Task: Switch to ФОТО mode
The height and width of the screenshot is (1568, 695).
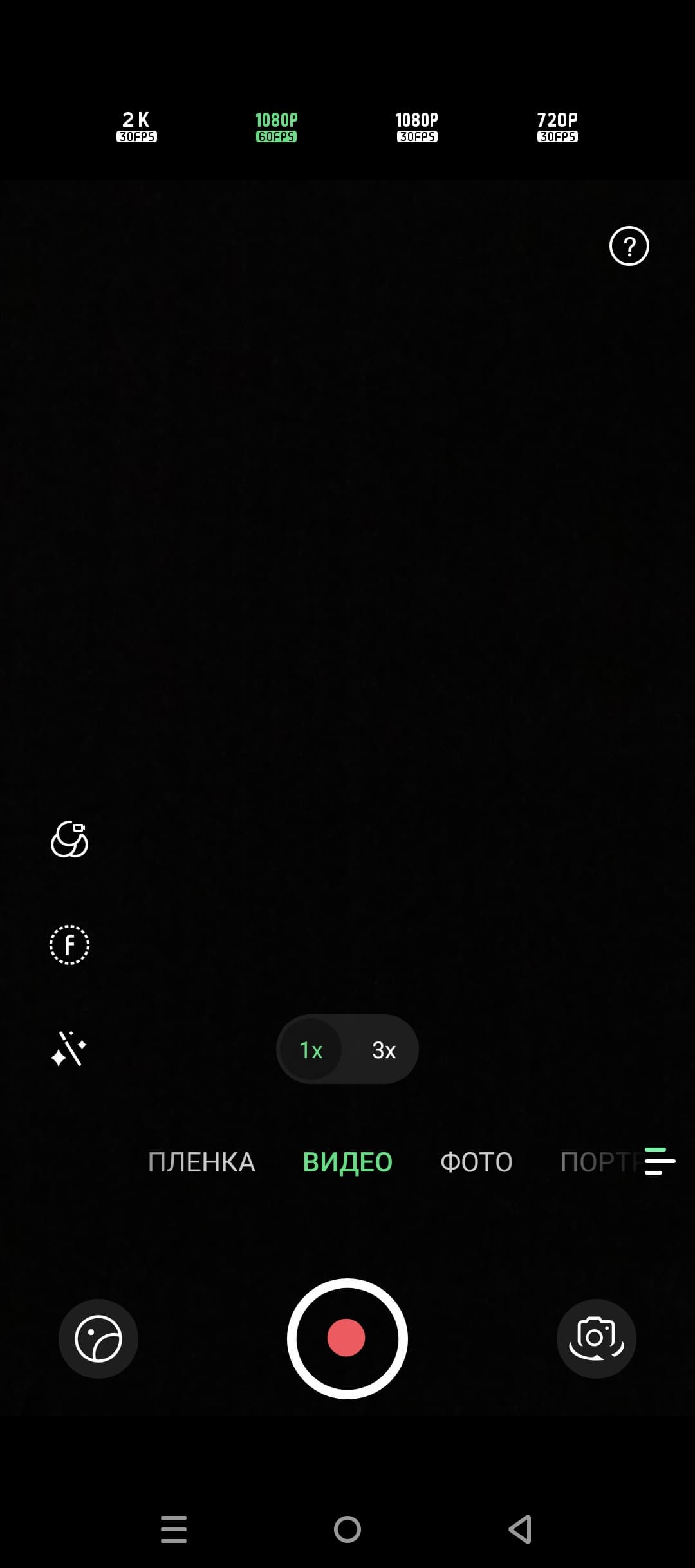Action: 476,1162
